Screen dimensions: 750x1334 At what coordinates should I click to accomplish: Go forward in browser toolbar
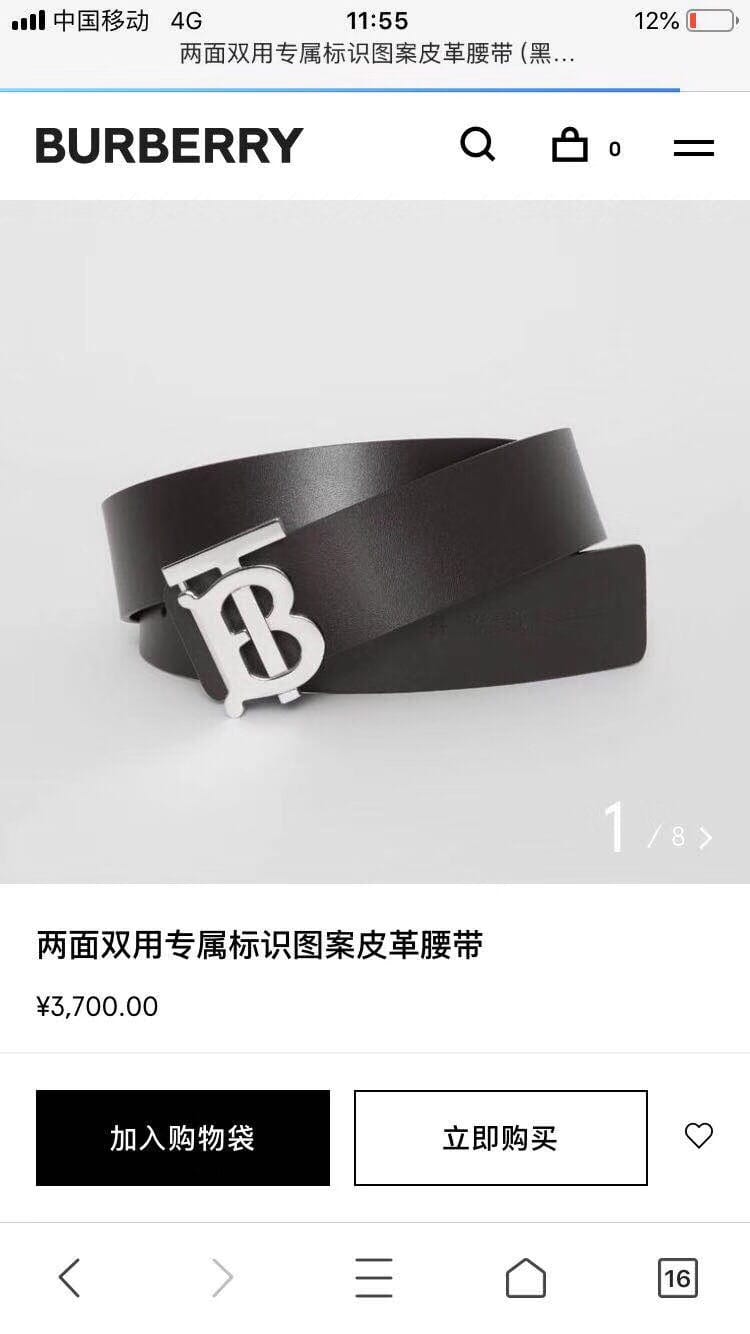(x=222, y=1277)
